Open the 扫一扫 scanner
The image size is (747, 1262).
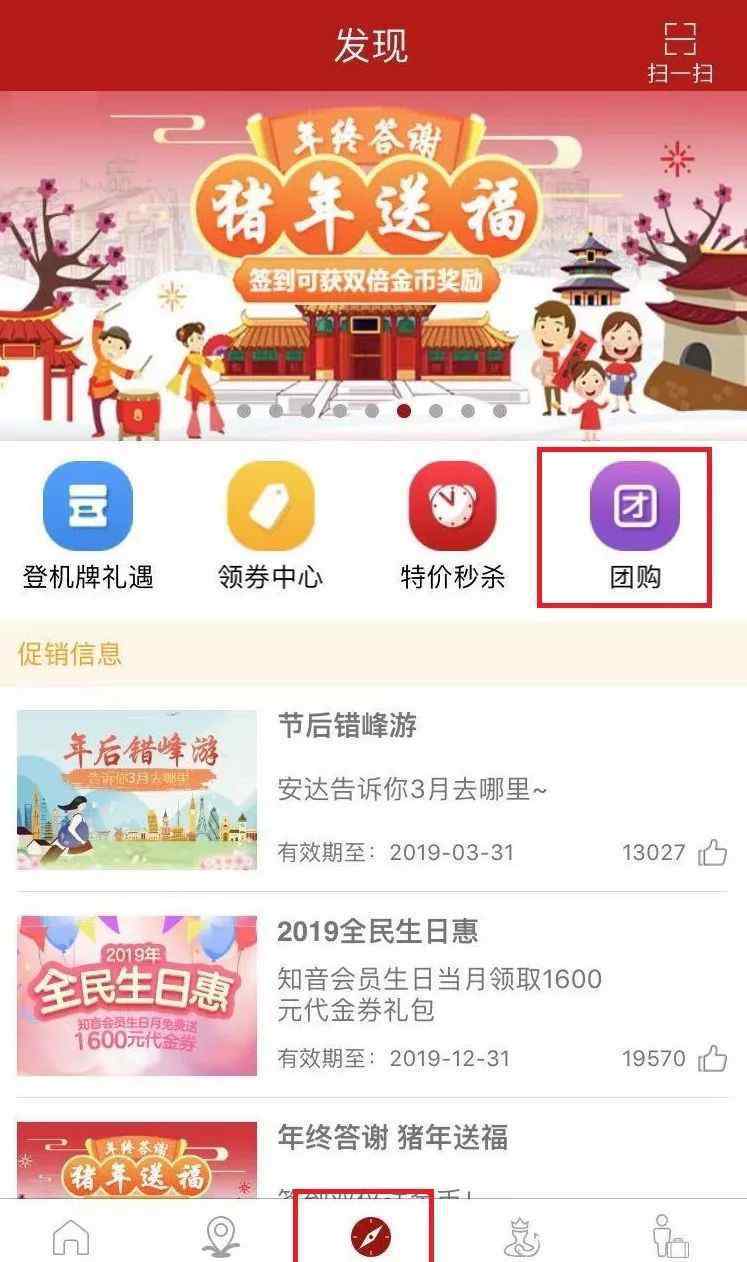pyautogui.click(x=680, y=54)
